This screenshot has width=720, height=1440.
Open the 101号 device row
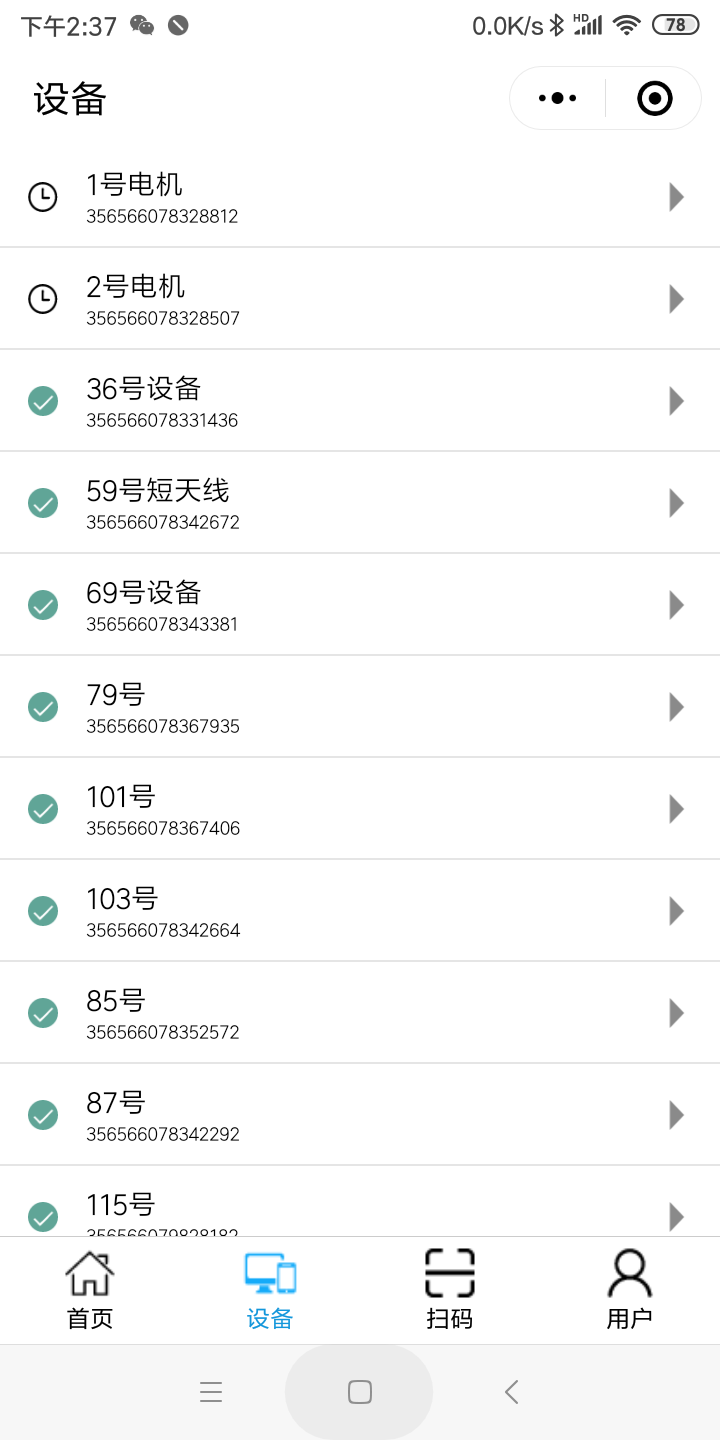point(360,809)
